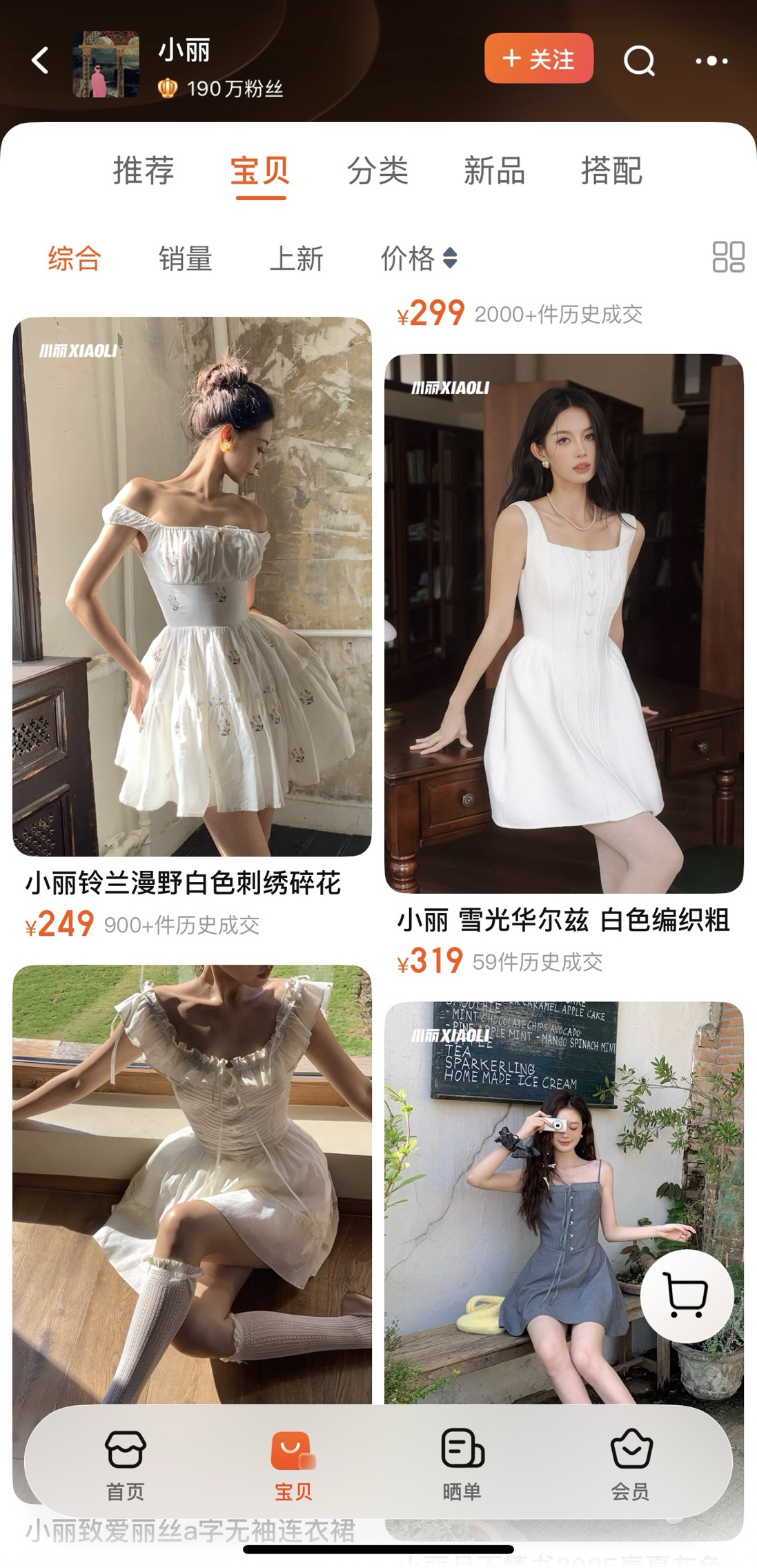Switch to the 分类 tab
This screenshot has height=1568, width=757.
(x=377, y=171)
